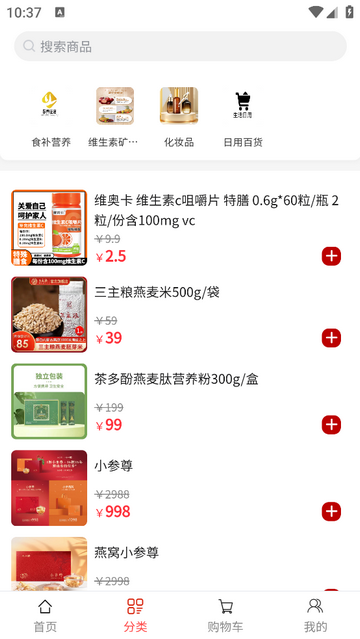Select the 日用百货 category

(243, 117)
